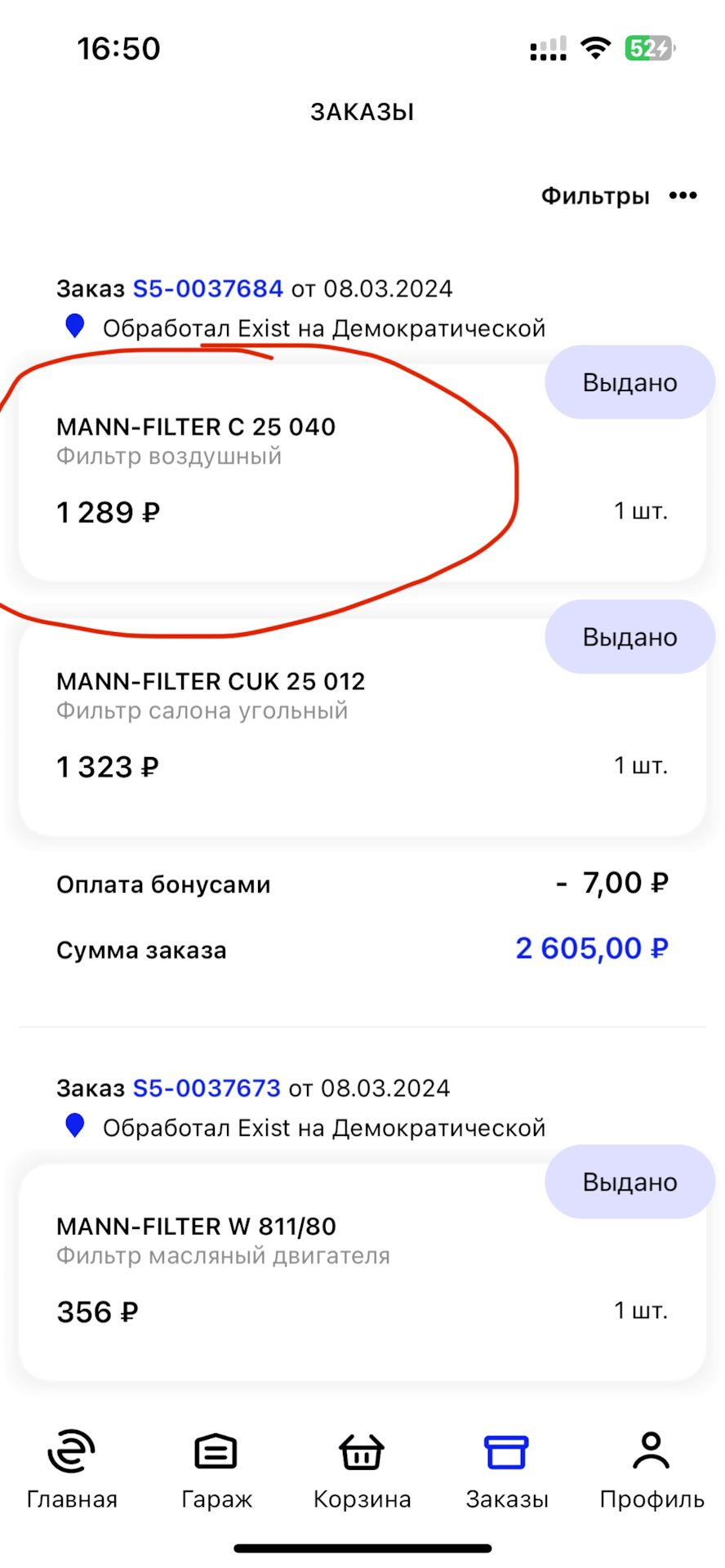Viewport: 725px width, 1568px height.
Task: Select the Гараж icon in bottom navigation
Action: click(x=215, y=1453)
